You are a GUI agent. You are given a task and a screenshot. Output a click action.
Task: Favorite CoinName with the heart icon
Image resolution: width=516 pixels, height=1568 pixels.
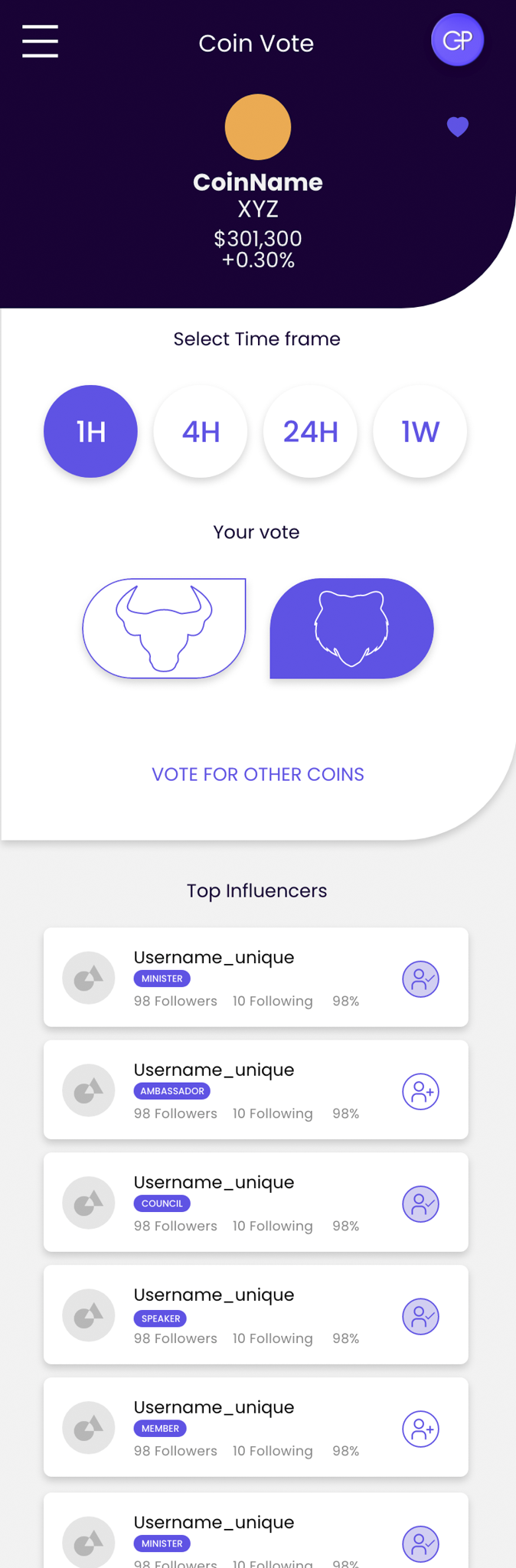[457, 126]
